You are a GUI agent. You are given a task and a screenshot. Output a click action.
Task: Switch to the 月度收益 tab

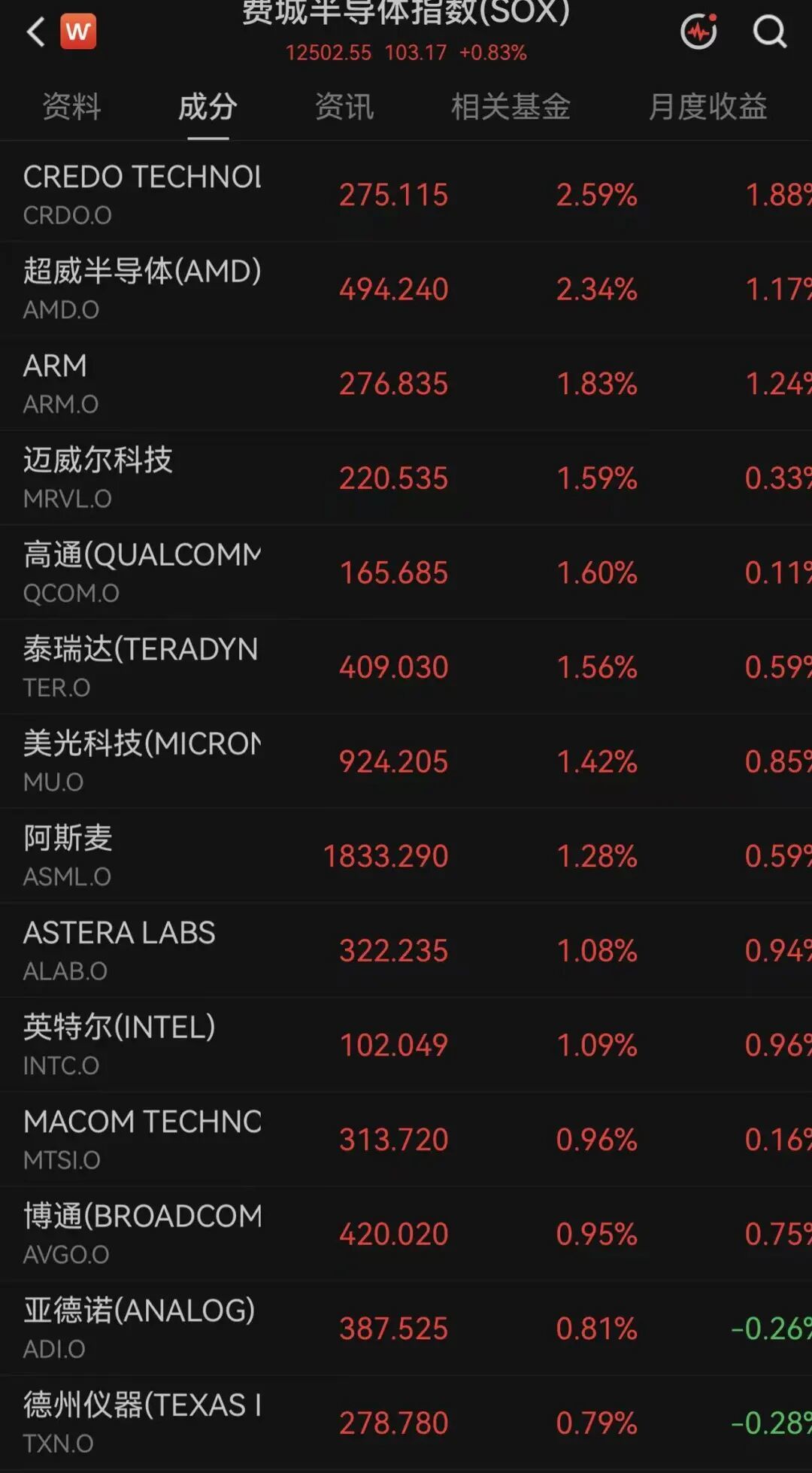707,106
